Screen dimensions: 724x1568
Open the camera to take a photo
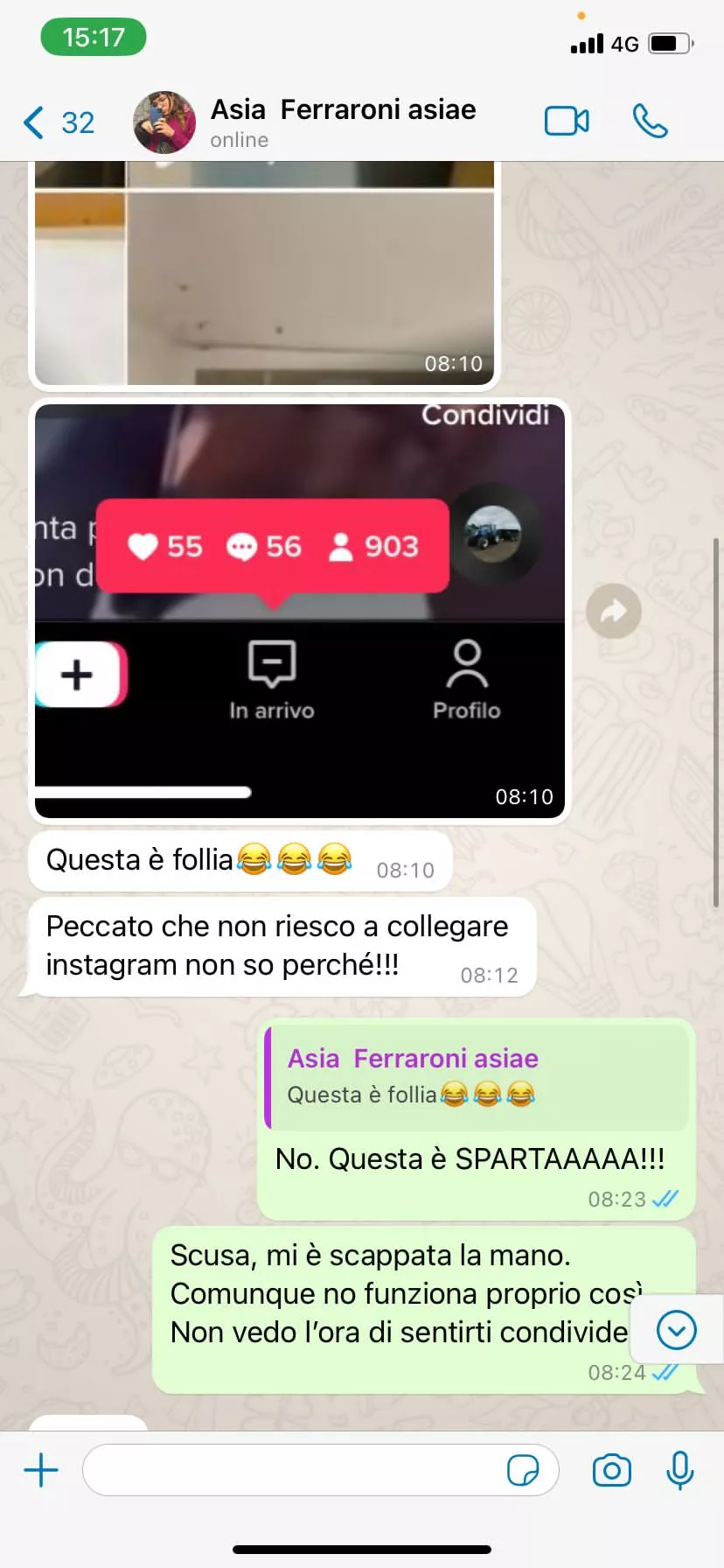coord(611,1470)
